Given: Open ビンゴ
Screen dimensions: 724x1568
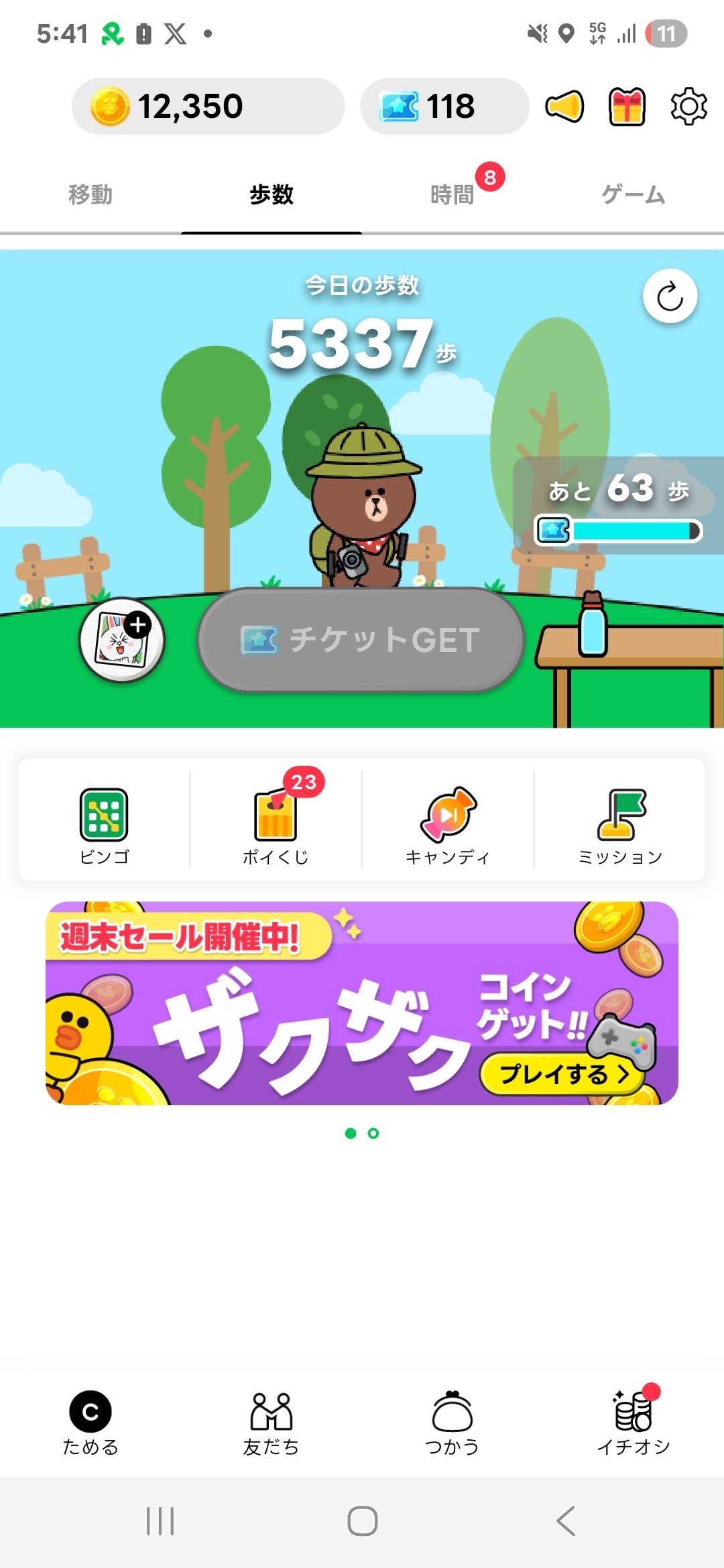Looking at the screenshot, I should coord(104,826).
